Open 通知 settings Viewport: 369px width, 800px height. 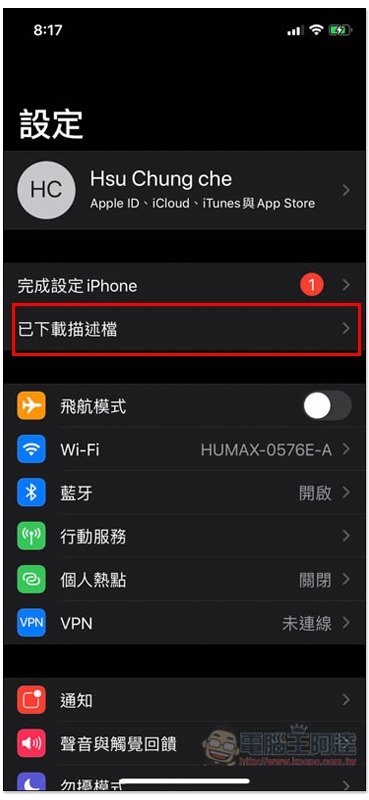click(x=184, y=700)
